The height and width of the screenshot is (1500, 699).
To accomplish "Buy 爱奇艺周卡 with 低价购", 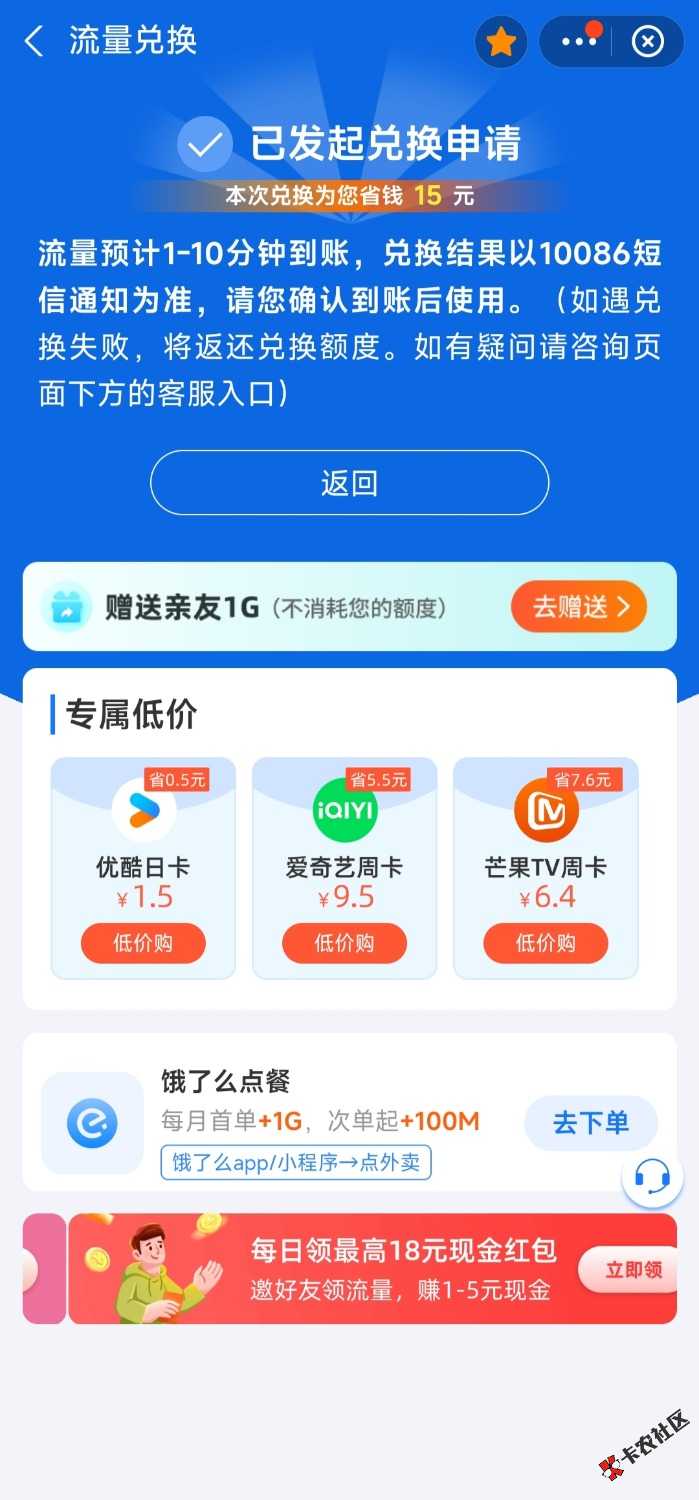I will tap(344, 943).
